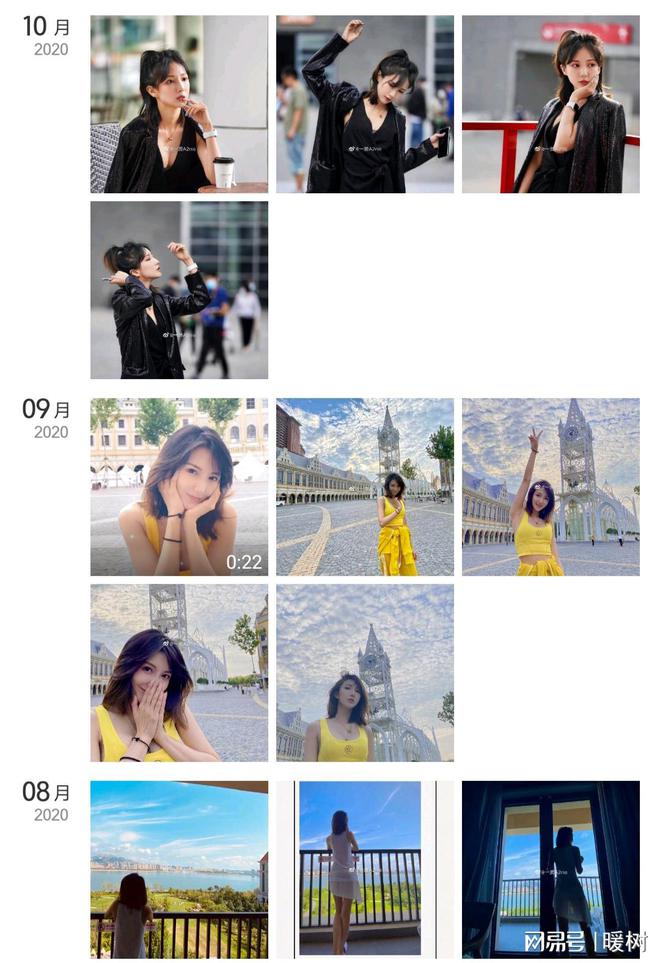View the August white dress railing photo

tap(360, 869)
